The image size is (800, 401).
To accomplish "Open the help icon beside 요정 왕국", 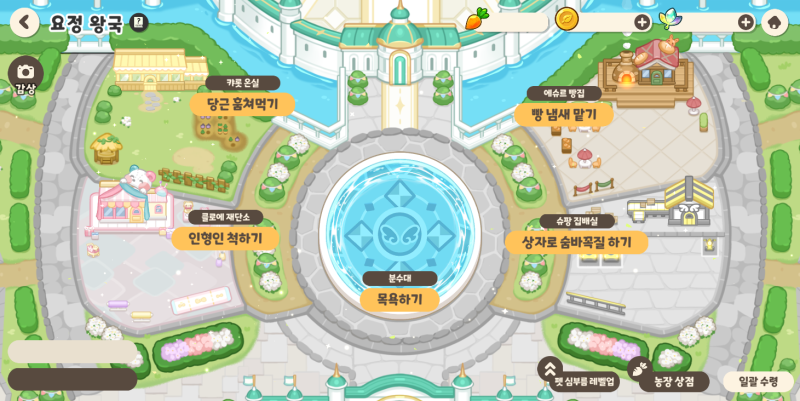I will 139,22.
